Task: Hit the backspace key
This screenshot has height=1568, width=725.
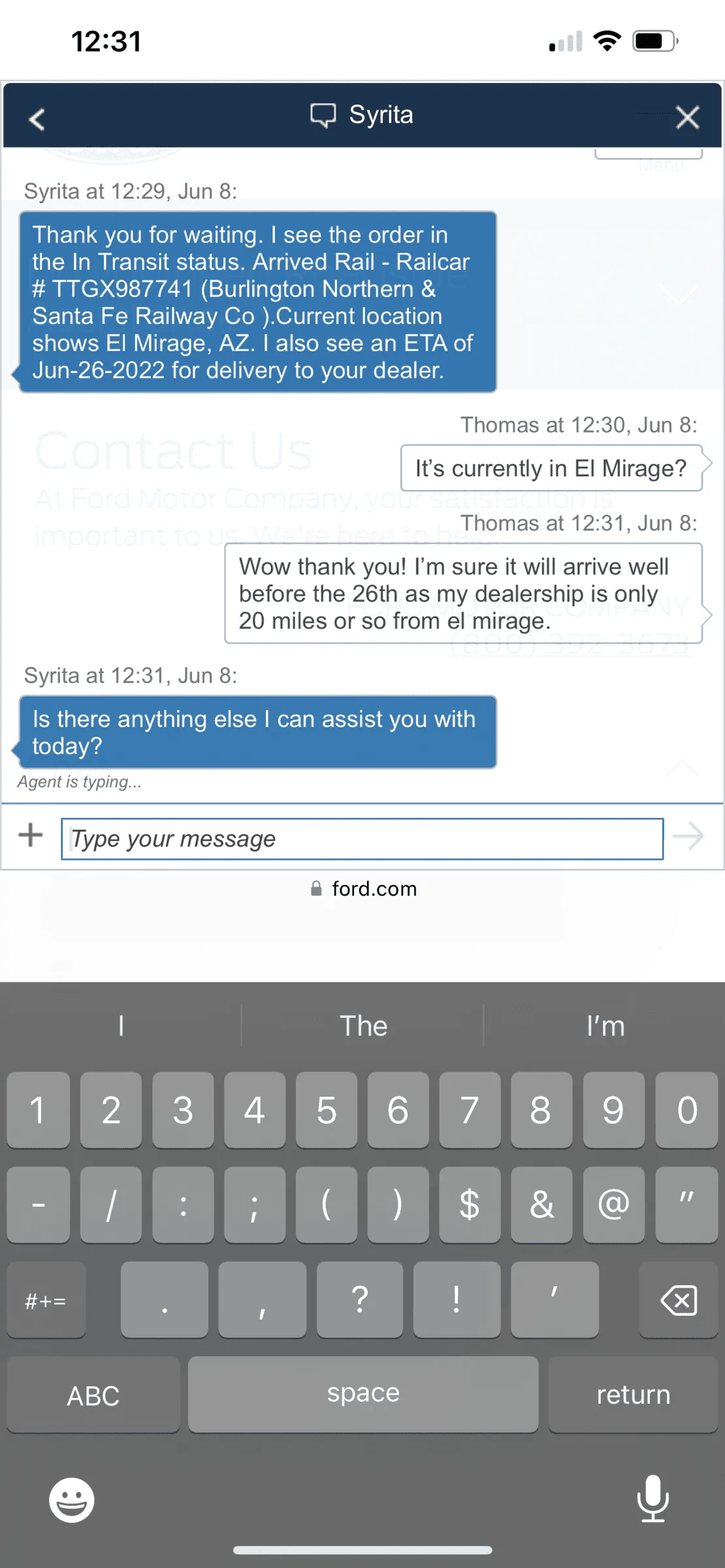Action: click(679, 1300)
